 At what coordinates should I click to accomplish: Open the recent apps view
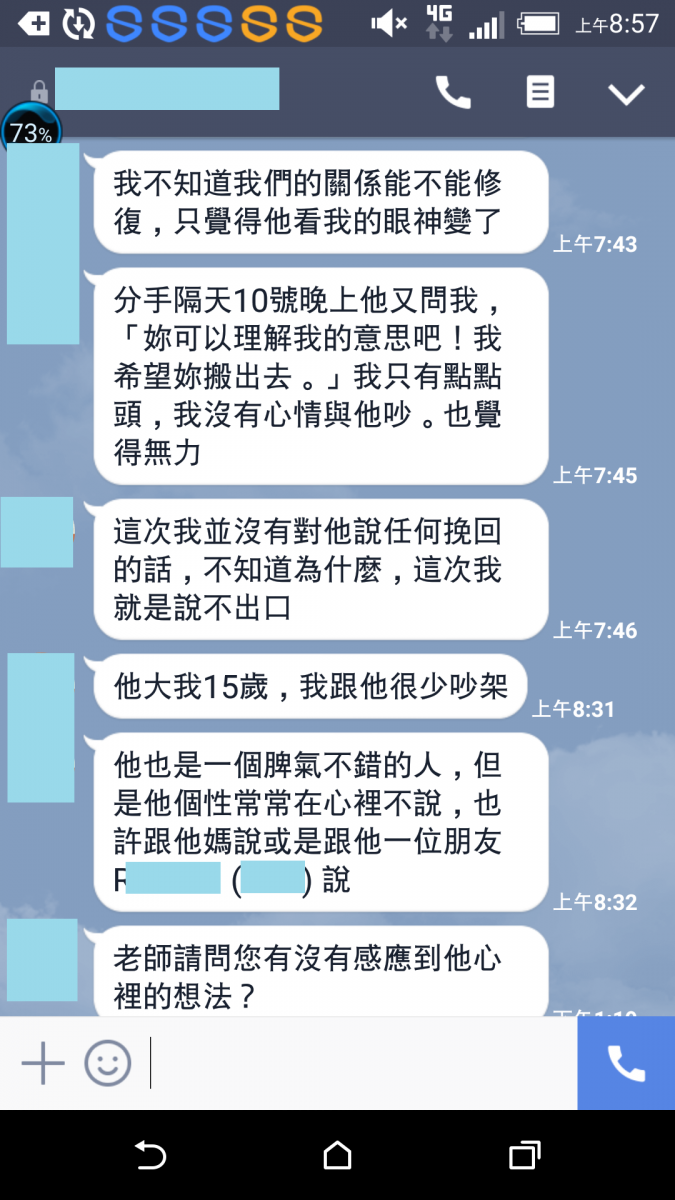[524, 1156]
